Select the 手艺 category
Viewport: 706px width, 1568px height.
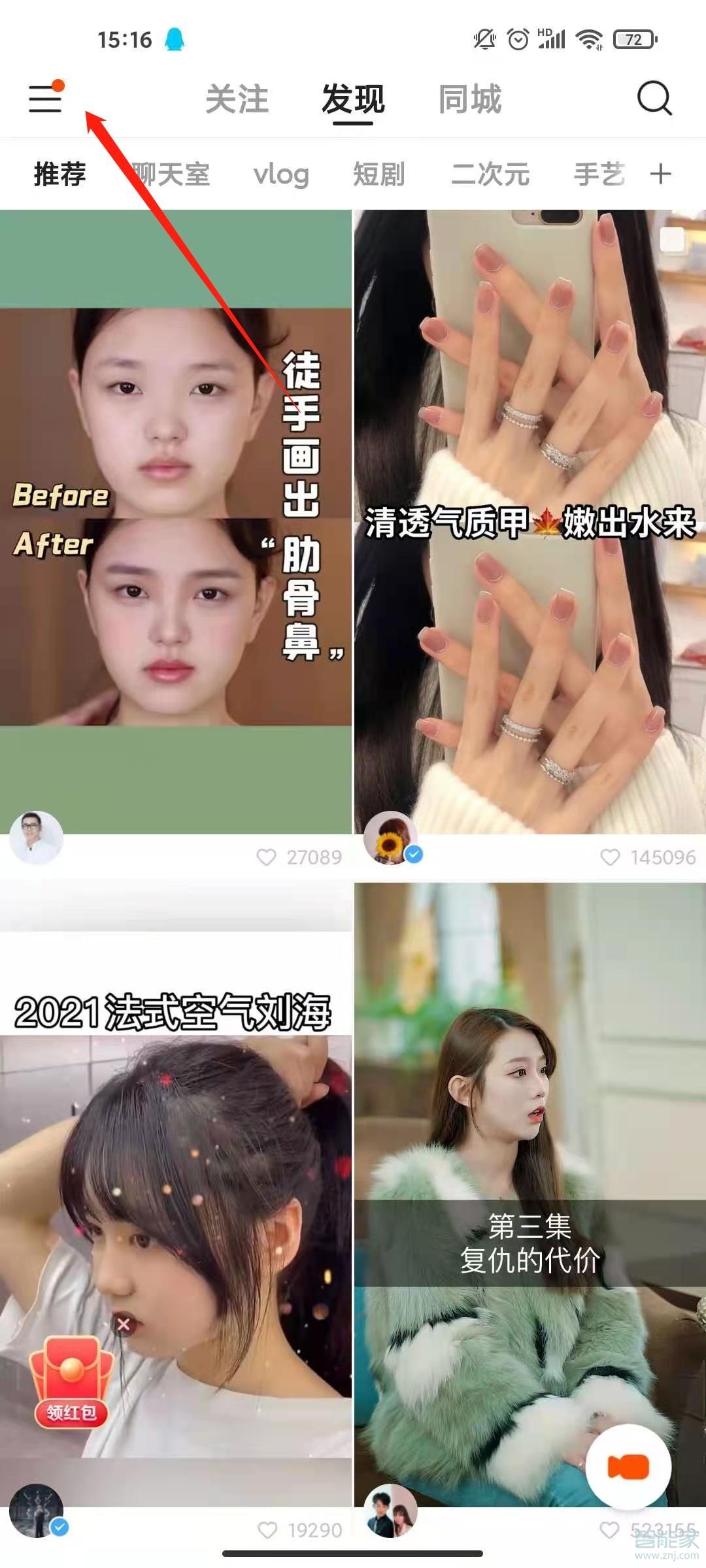point(598,174)
